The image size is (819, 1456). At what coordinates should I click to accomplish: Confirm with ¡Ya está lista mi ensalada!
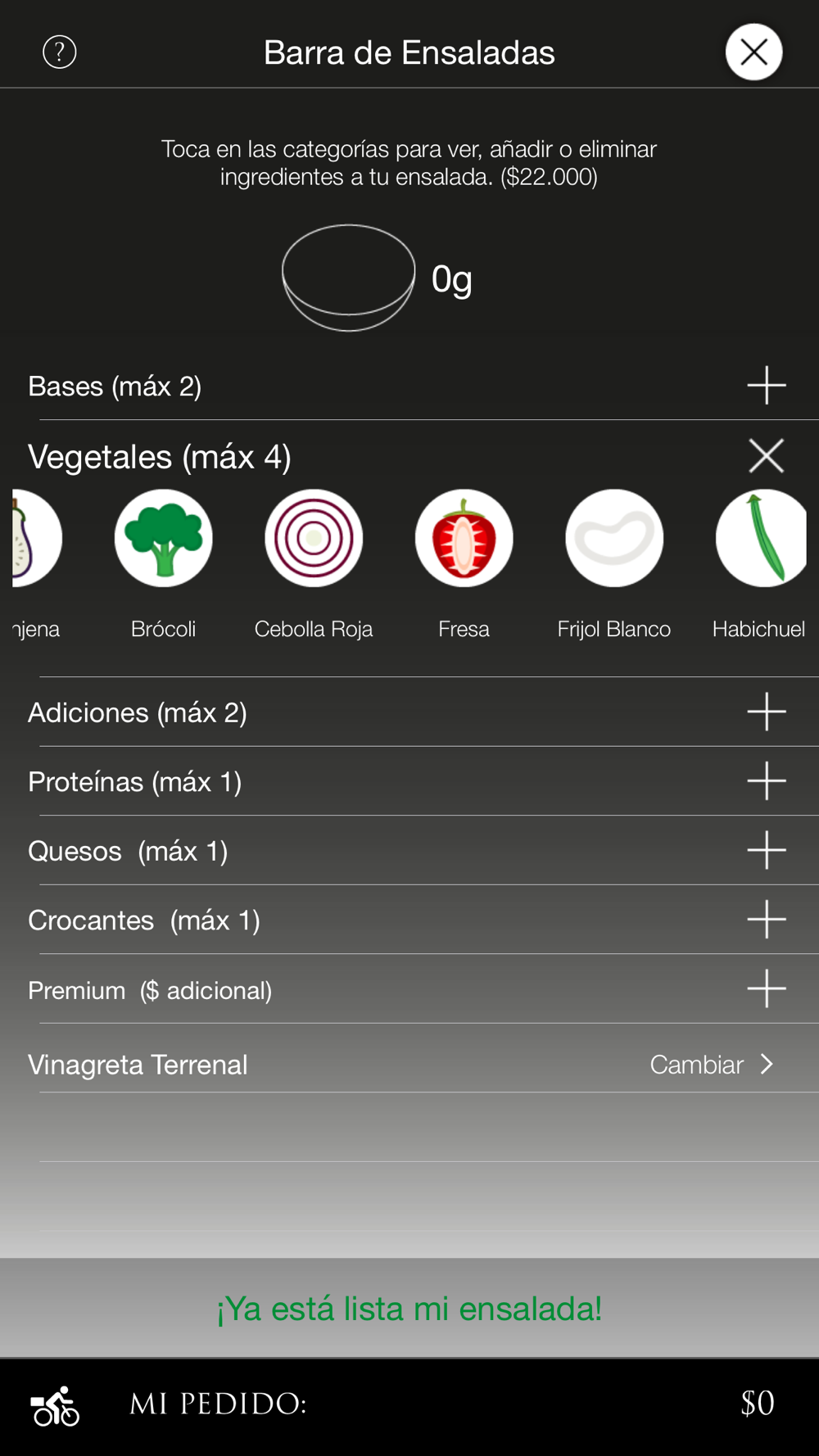click(x=409, y=1308)
